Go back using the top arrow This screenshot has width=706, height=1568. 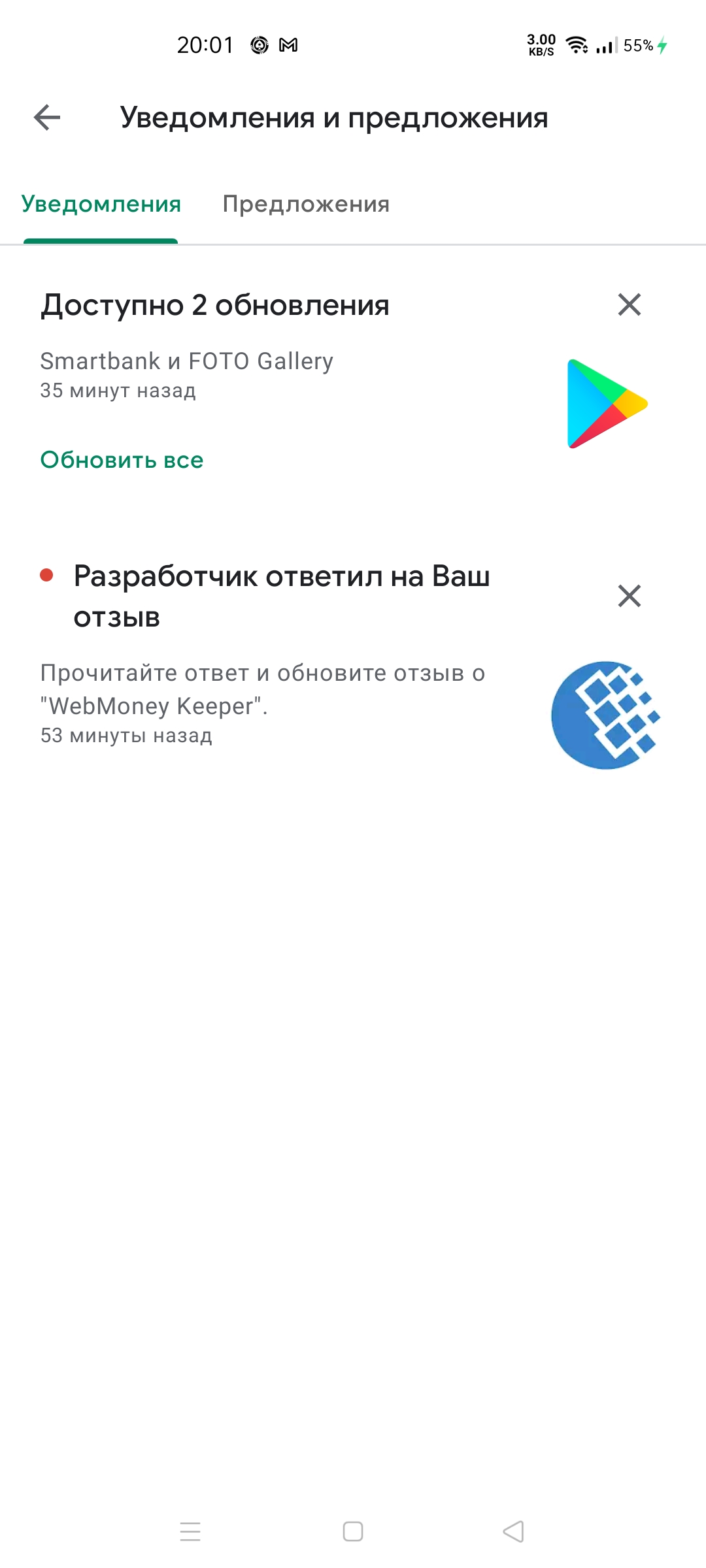(47, 118)
